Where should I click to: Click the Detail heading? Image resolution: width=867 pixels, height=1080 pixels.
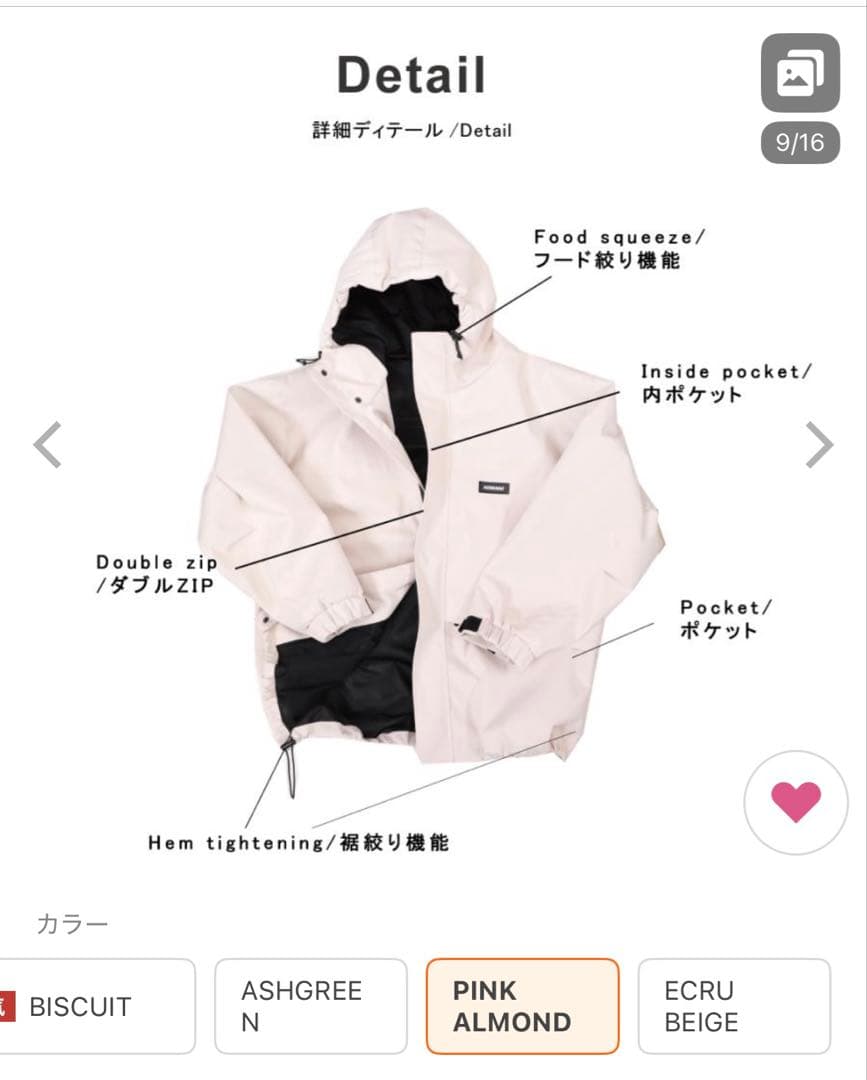412,72
